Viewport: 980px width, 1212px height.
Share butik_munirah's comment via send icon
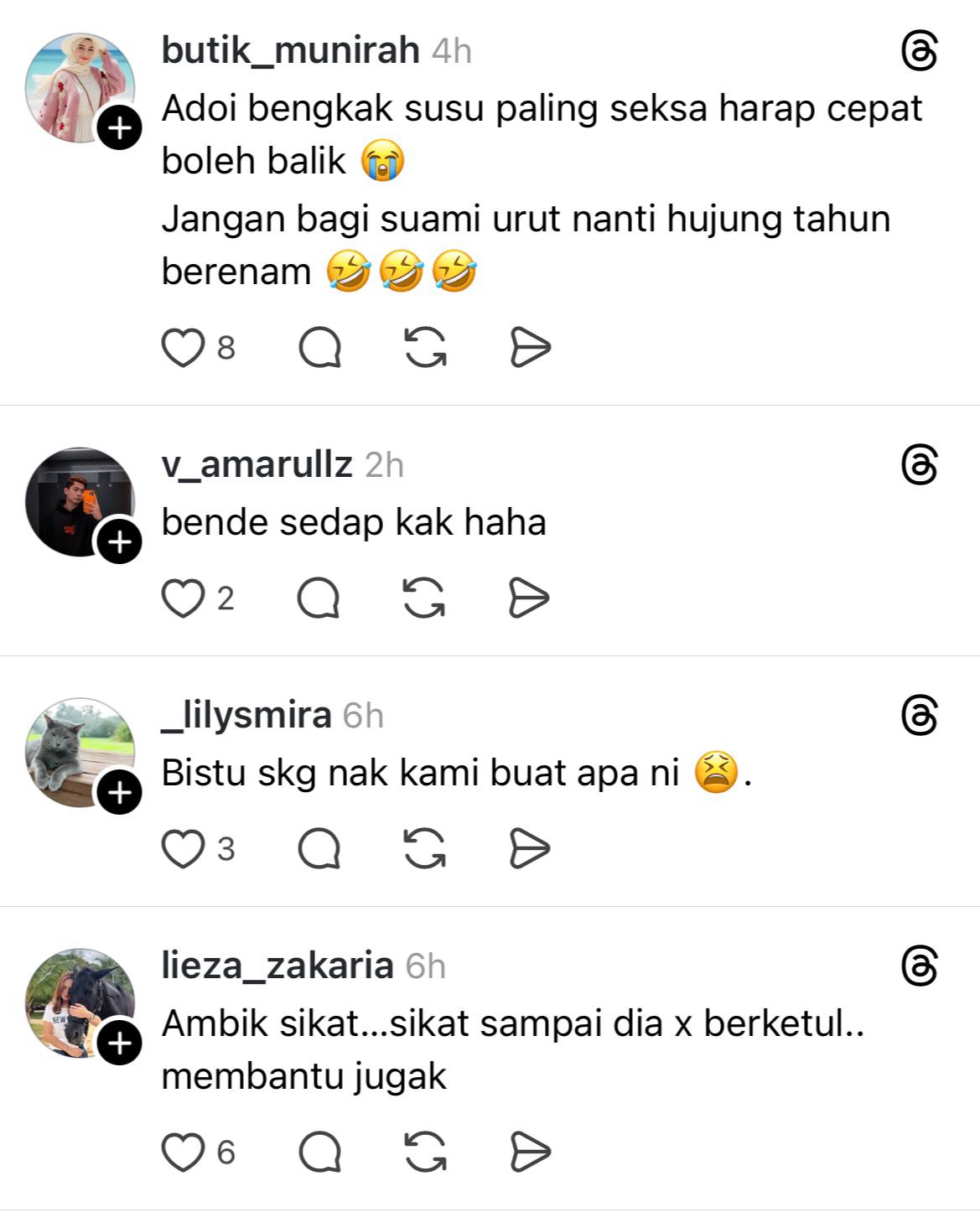coord(530,348)
